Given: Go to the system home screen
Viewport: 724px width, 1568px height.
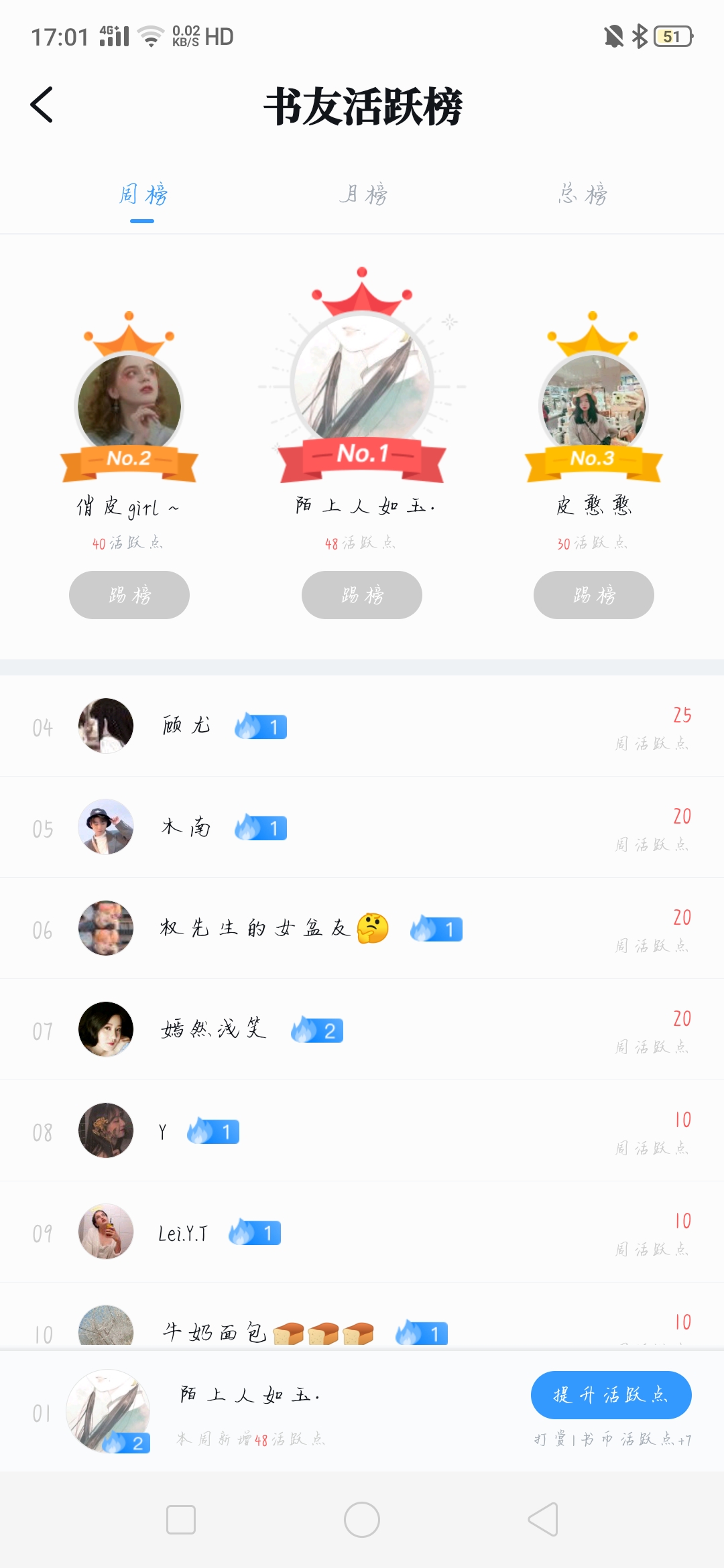Looking at the screenshot, I should 362,1520.
